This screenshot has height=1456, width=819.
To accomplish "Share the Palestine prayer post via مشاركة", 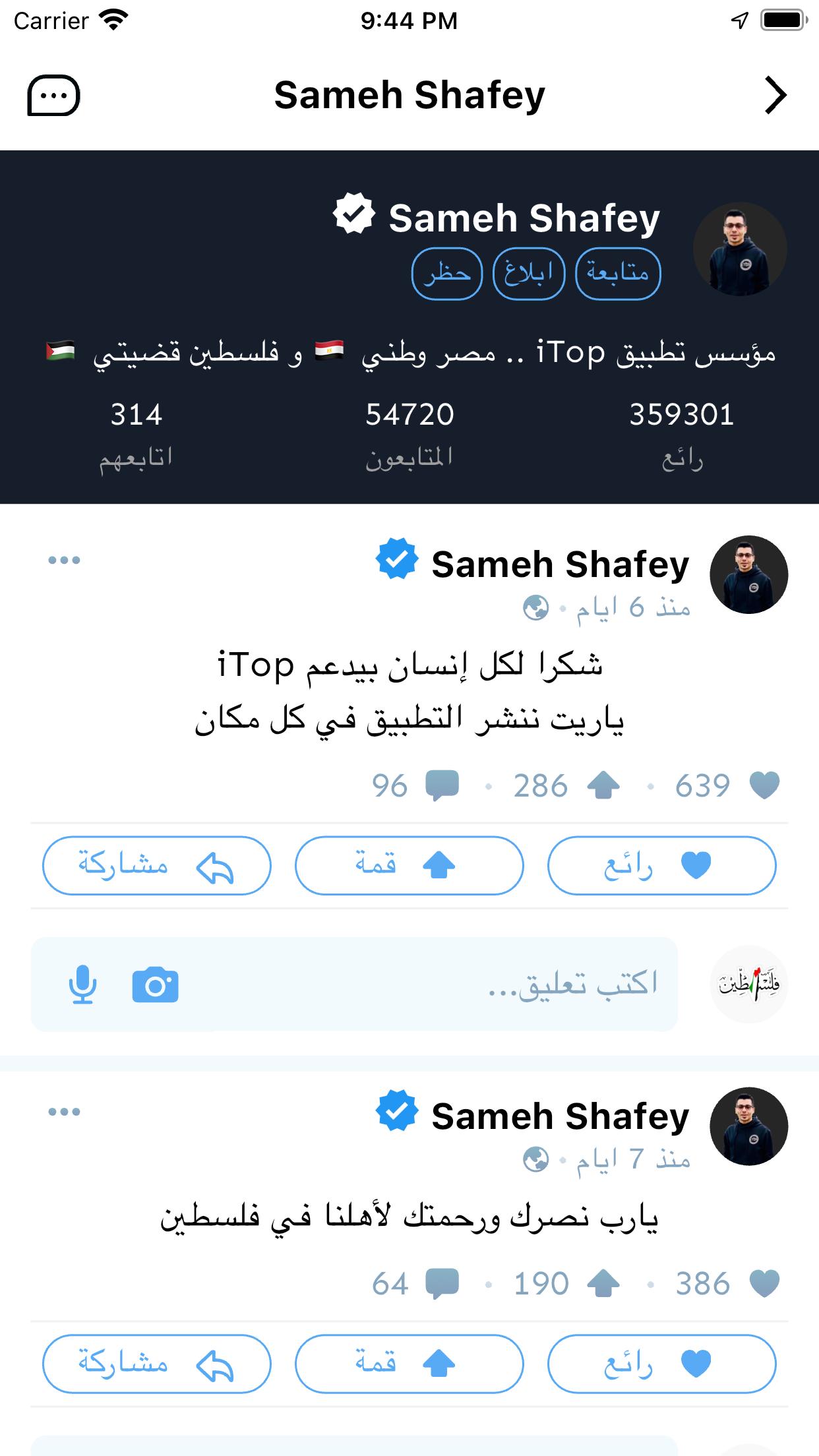I will pos(157,1364).
